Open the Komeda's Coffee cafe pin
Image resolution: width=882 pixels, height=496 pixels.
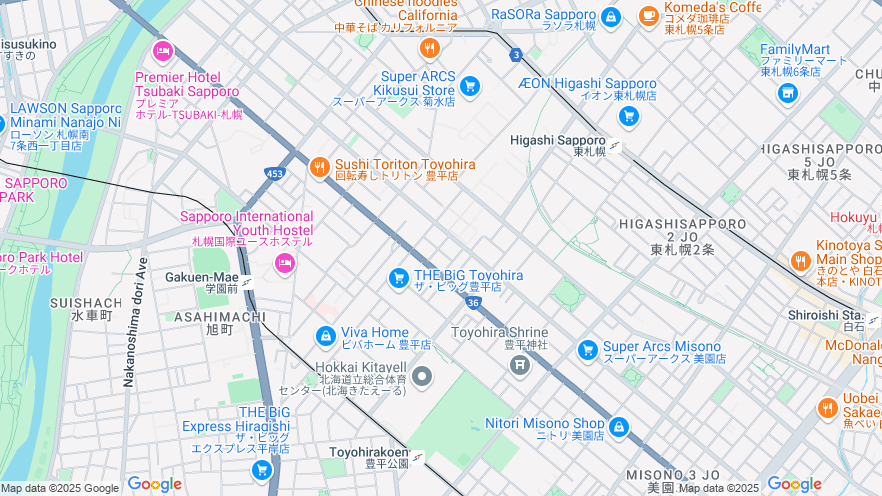(x=649, y=14)
